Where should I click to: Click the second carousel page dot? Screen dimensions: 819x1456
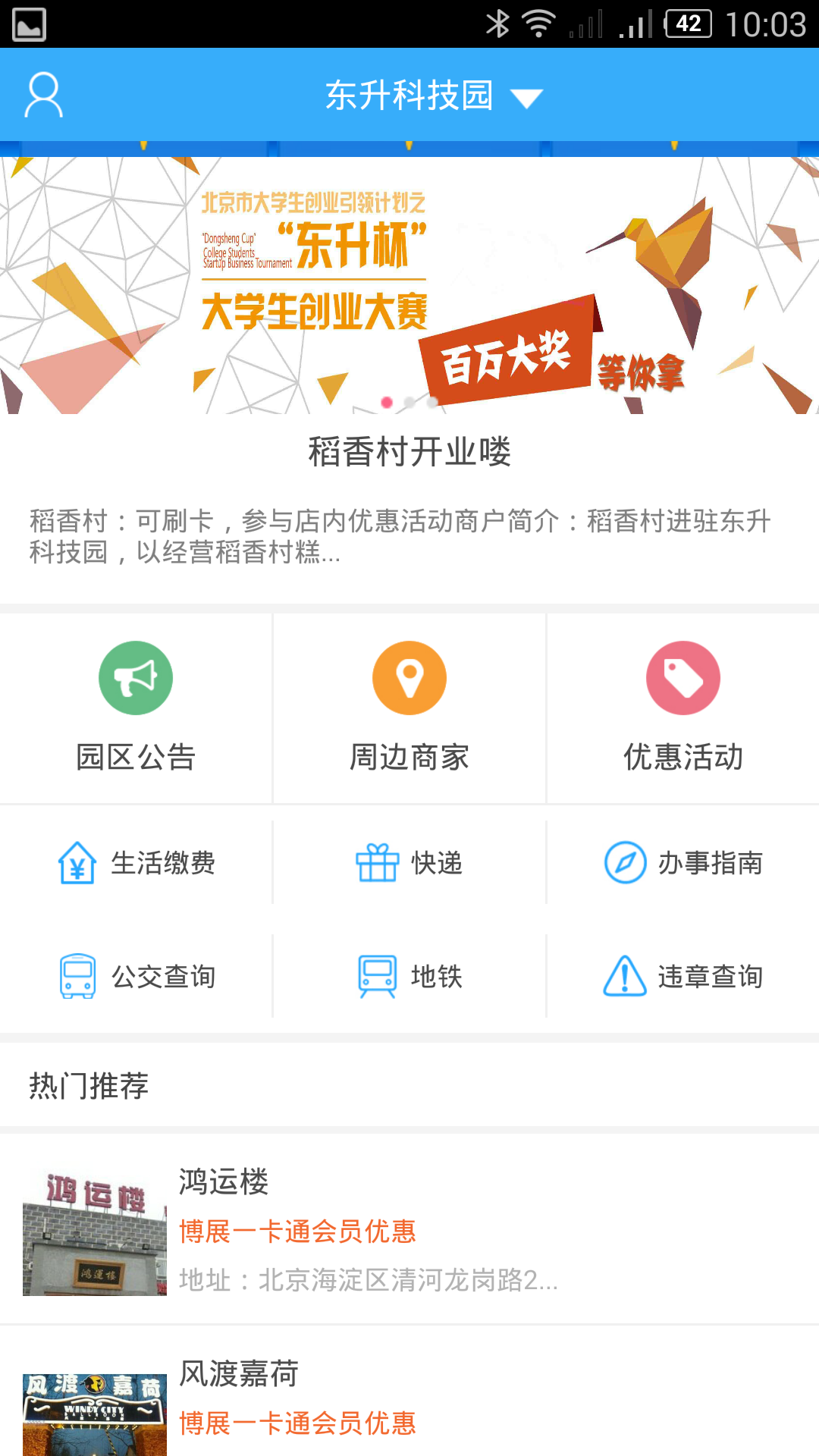tap(409, 403)
